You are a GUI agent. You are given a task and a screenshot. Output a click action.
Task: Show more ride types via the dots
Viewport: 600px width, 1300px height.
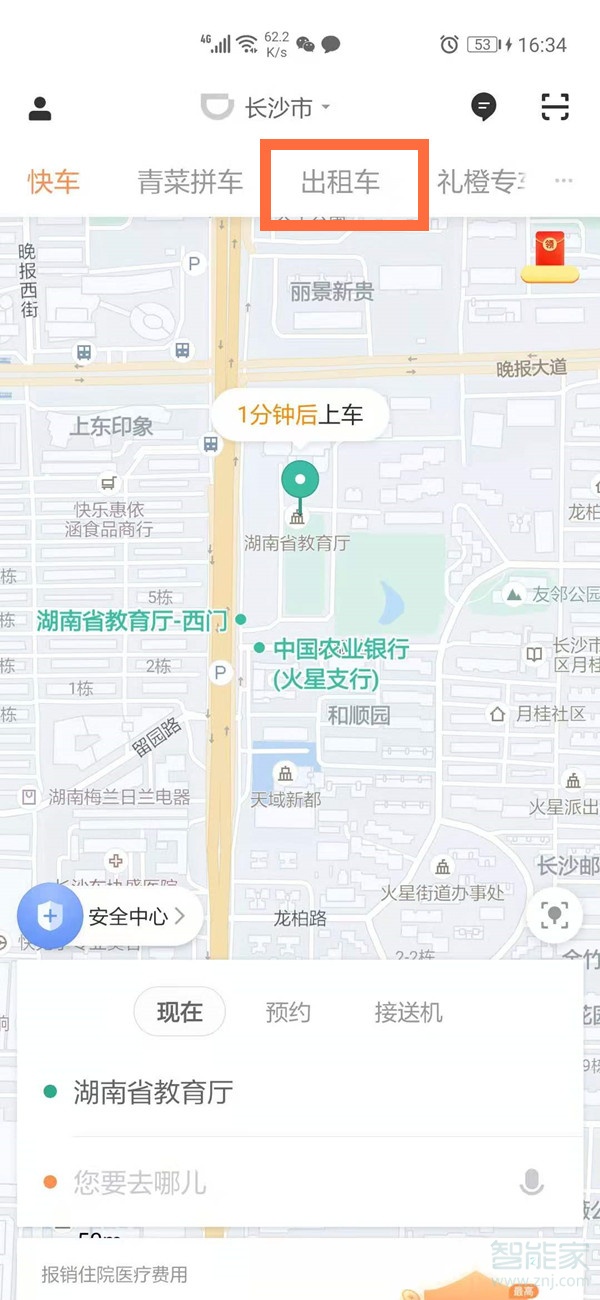pos(564,182)
